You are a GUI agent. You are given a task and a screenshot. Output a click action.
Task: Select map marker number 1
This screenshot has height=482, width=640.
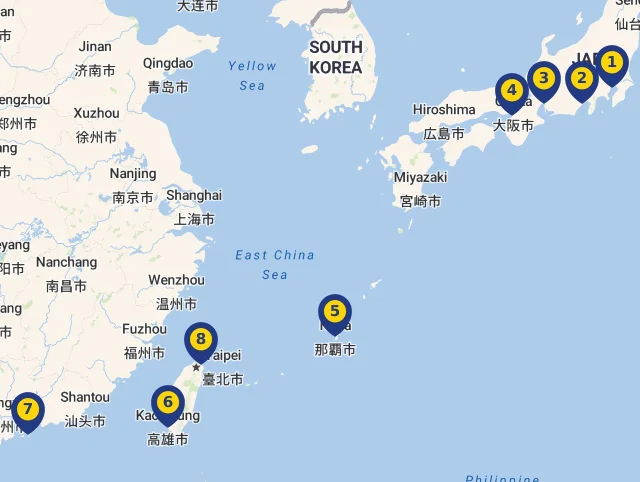click(x=612, y=64)
